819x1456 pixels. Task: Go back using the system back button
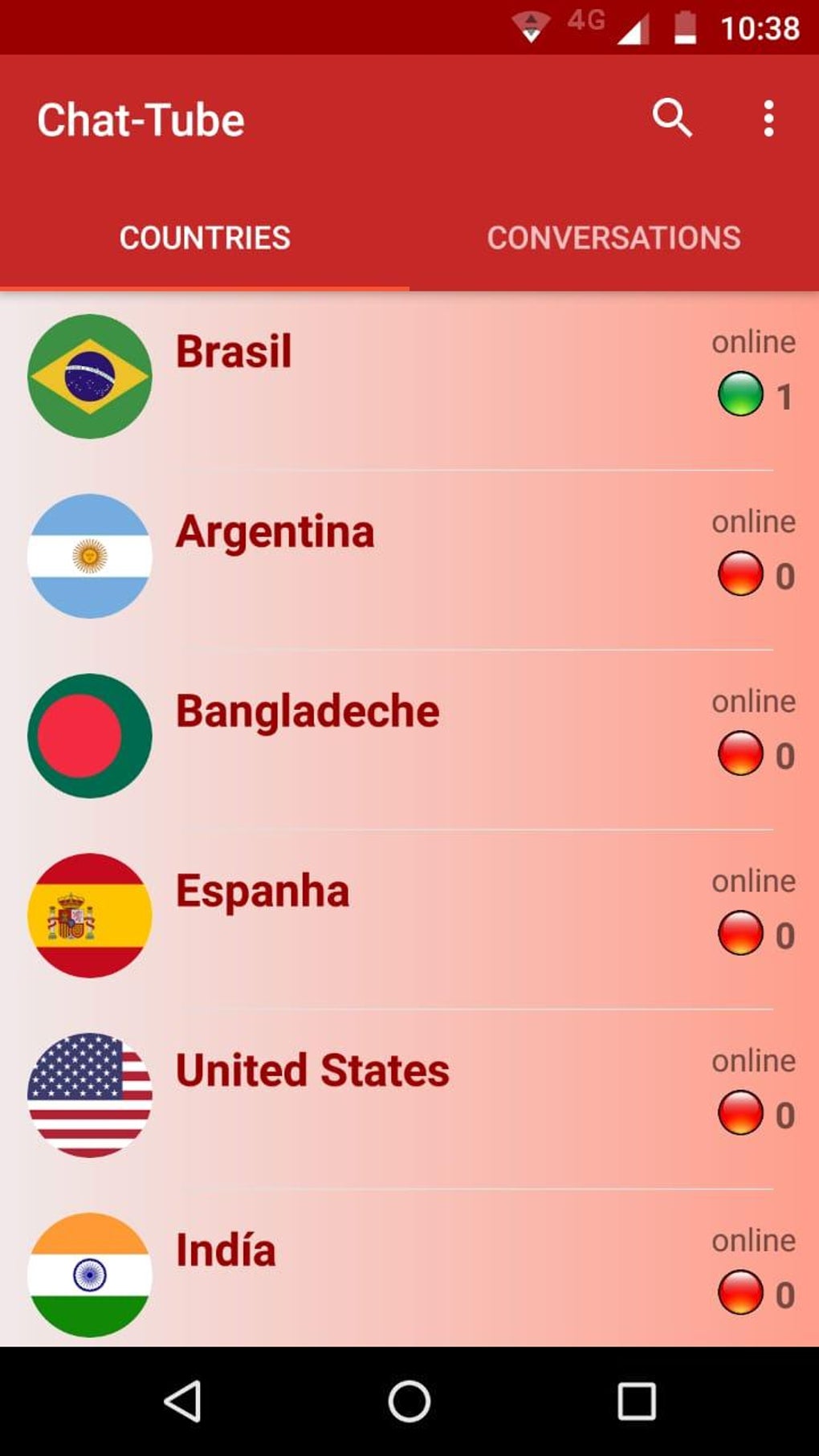click(182, 1401)
